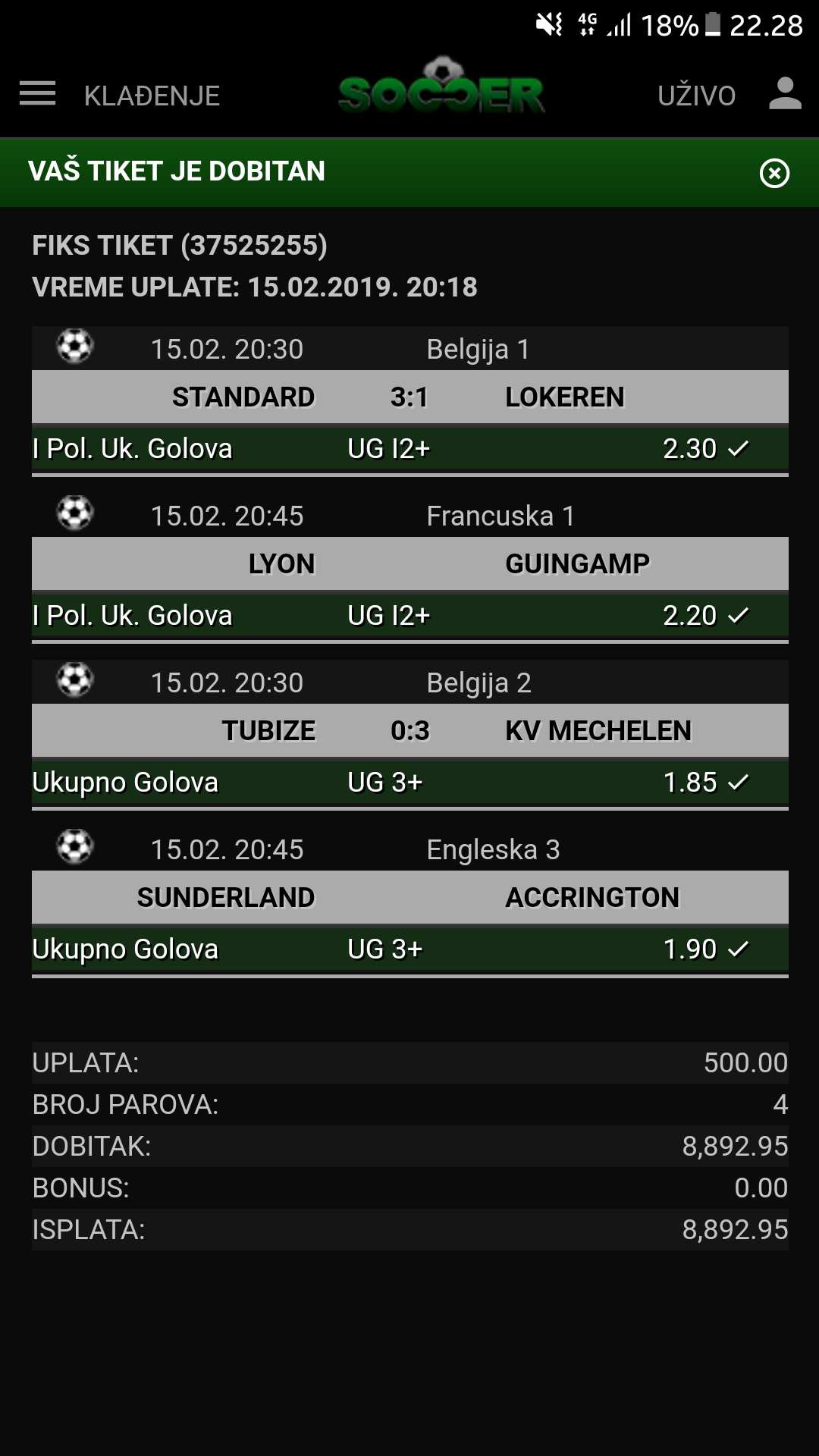Open the hamburger drawer menu

[37, 94]
